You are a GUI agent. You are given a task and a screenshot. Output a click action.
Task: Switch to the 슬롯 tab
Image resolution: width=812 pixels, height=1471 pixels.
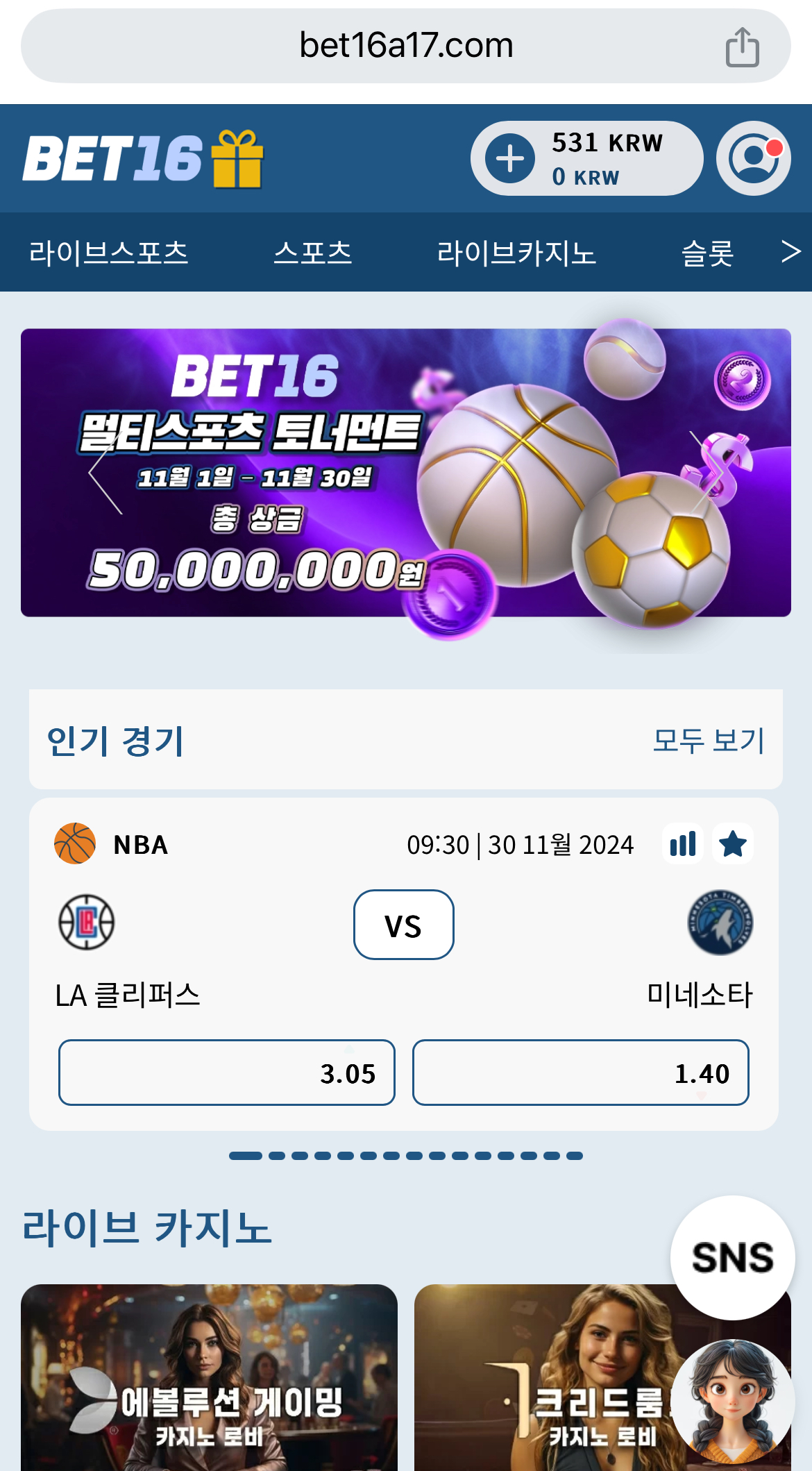[707, 253]
